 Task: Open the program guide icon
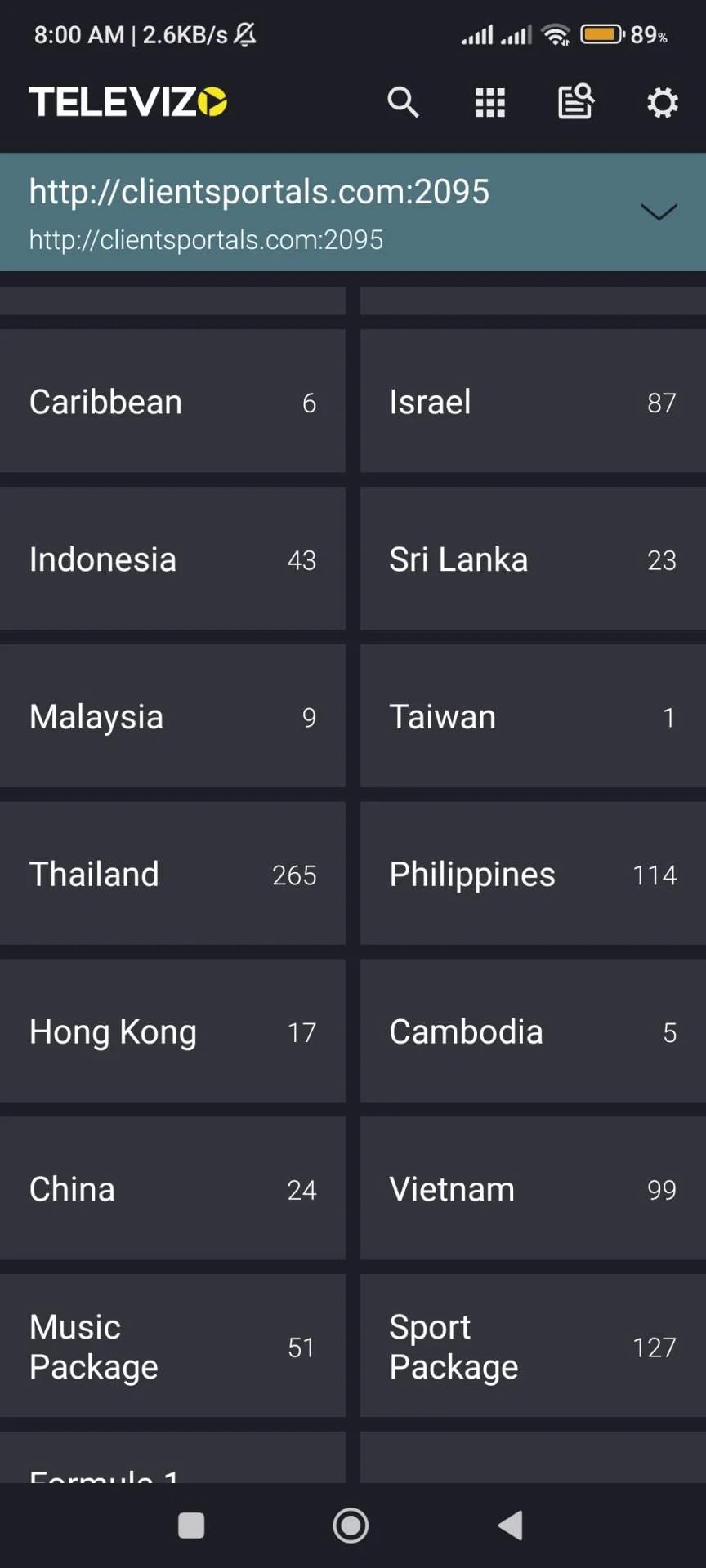coord(576,102)
